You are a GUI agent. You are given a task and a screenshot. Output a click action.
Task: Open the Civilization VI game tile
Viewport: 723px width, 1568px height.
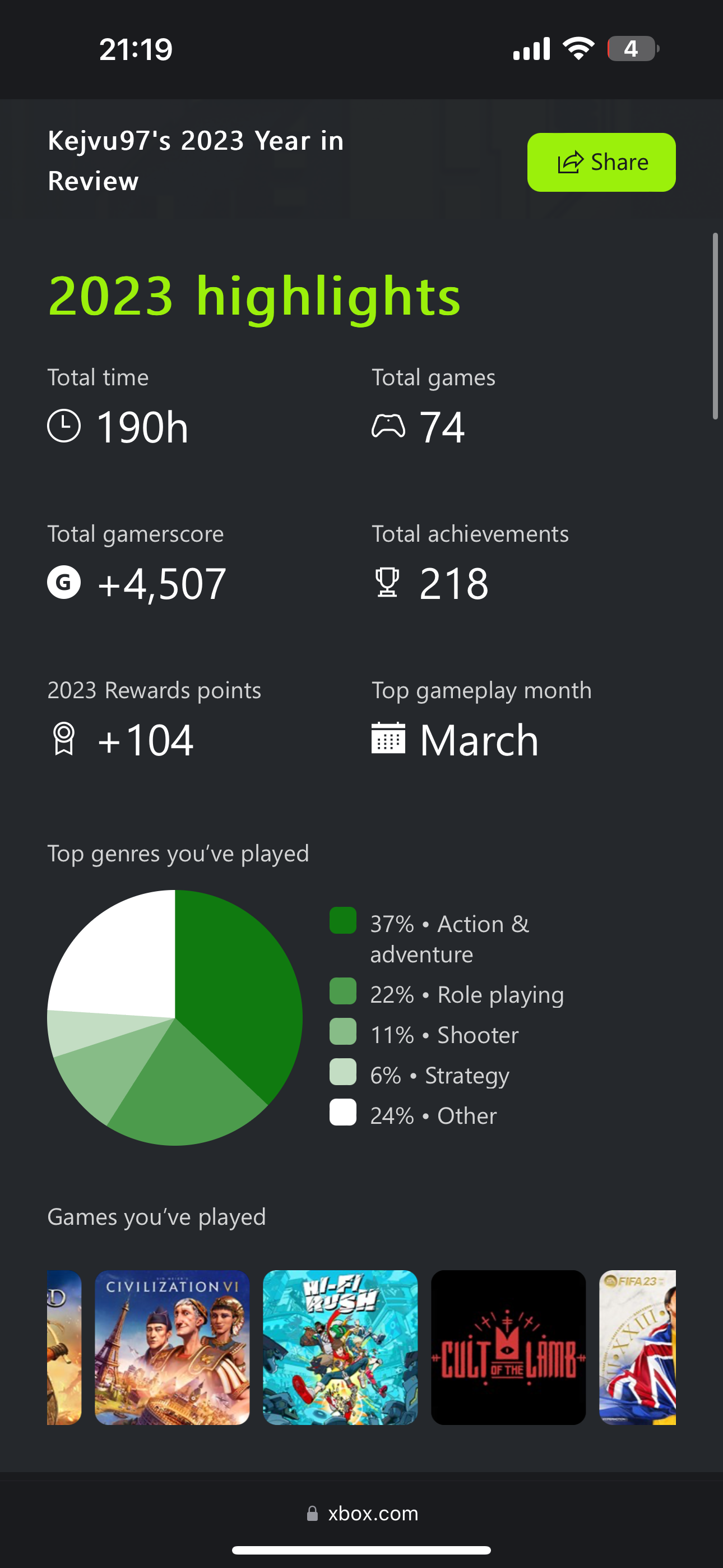coord(172,1347)
